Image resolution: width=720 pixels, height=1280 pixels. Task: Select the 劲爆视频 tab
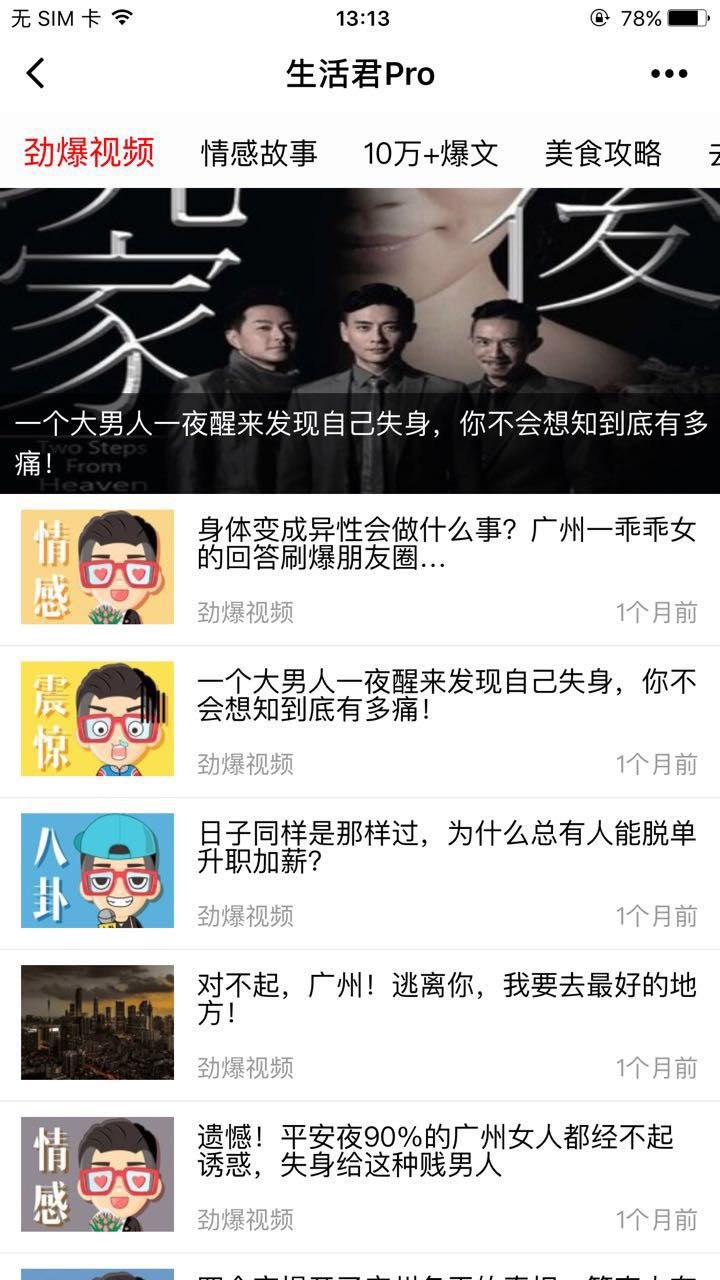pyautogui.click(x=89, y=153)
